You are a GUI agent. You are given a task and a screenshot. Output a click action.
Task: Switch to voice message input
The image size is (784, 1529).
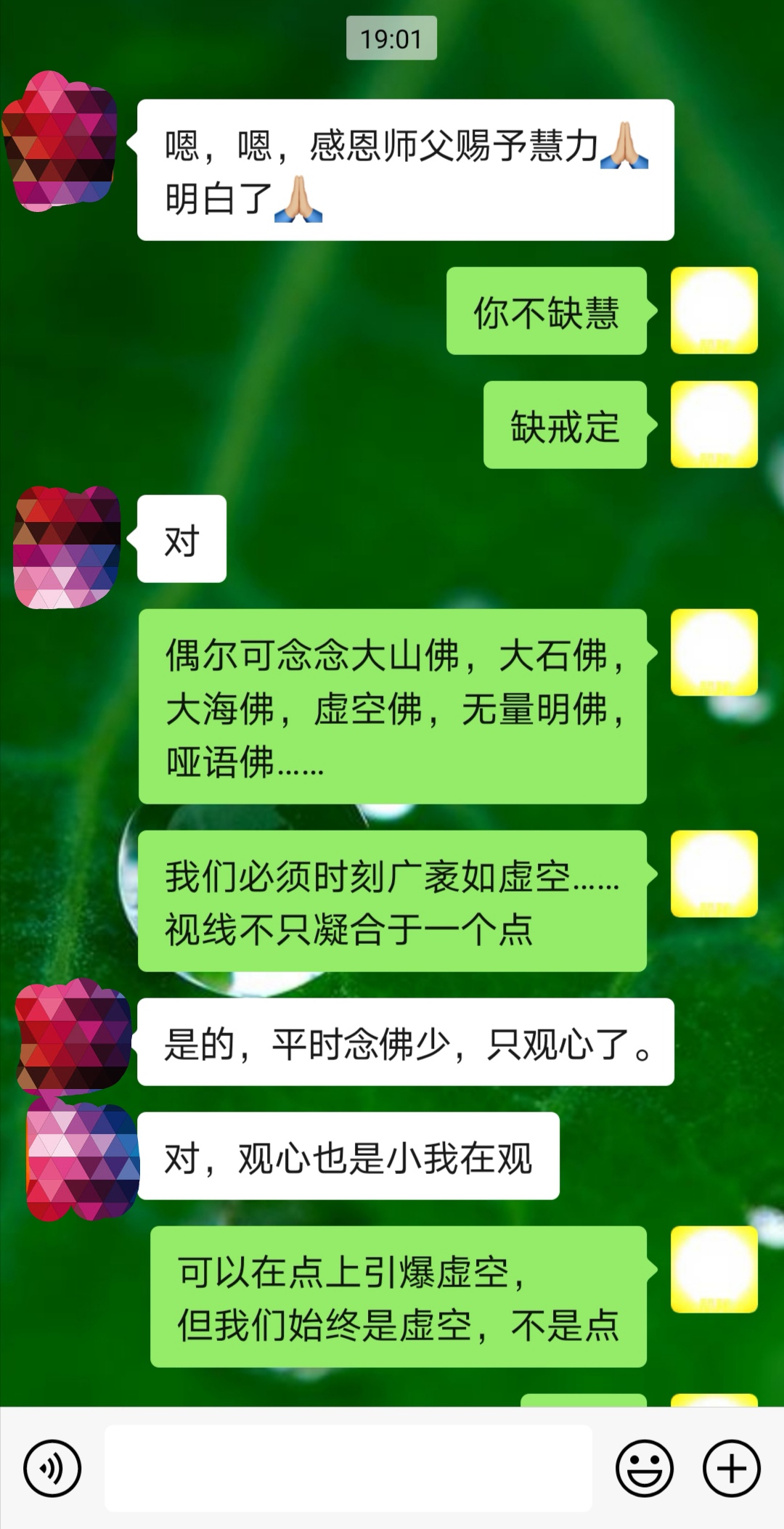pyautogui.click(x=52, y=1468)
